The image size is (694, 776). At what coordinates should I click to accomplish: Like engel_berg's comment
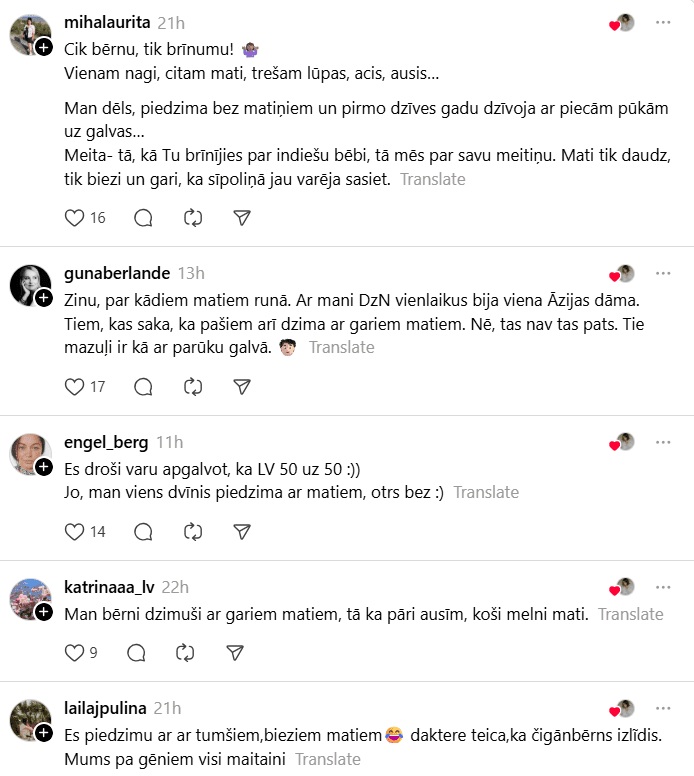pyautogui.click(x=75, y=531)
